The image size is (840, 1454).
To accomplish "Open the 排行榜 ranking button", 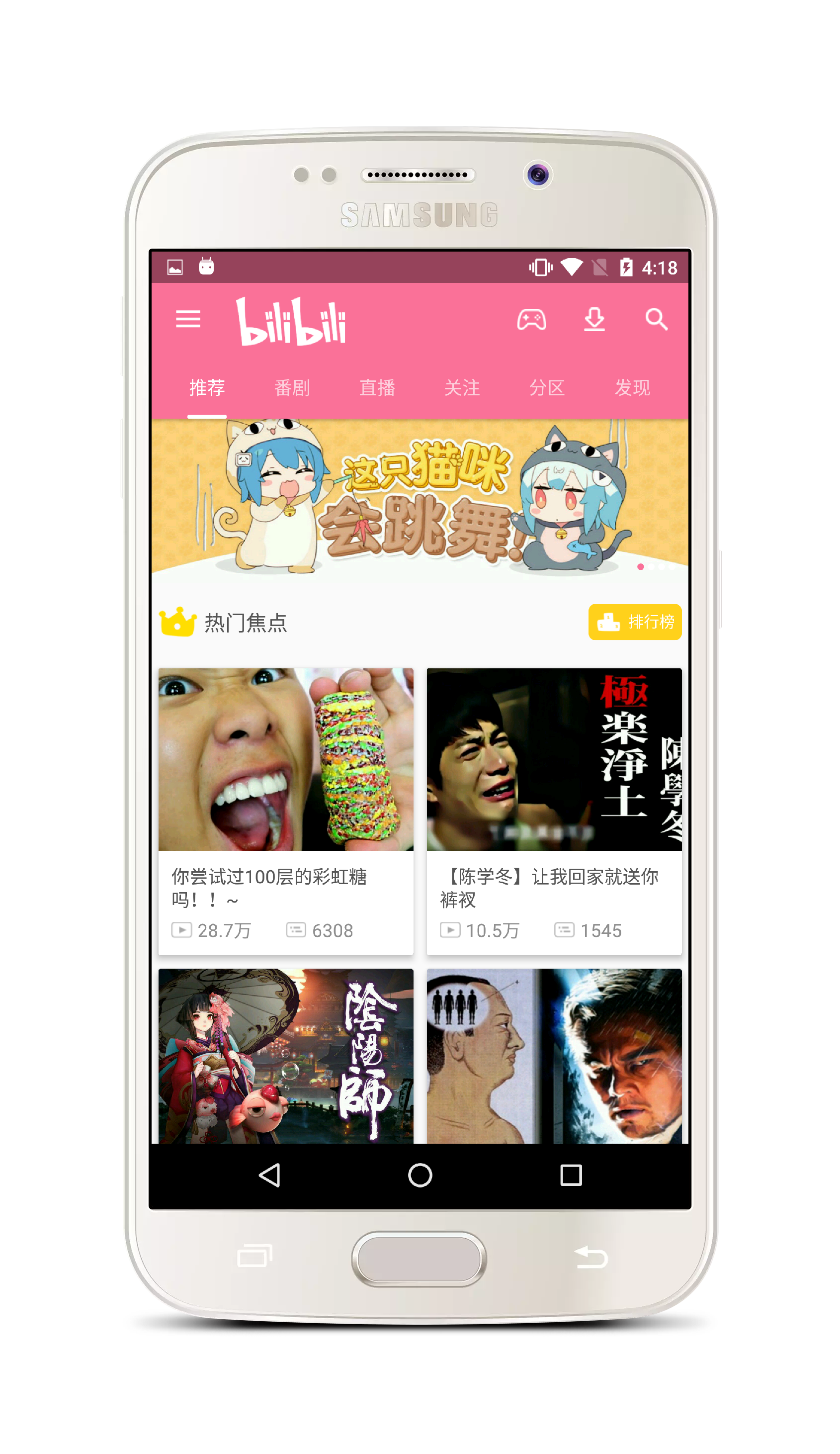I will pos(635,622).
